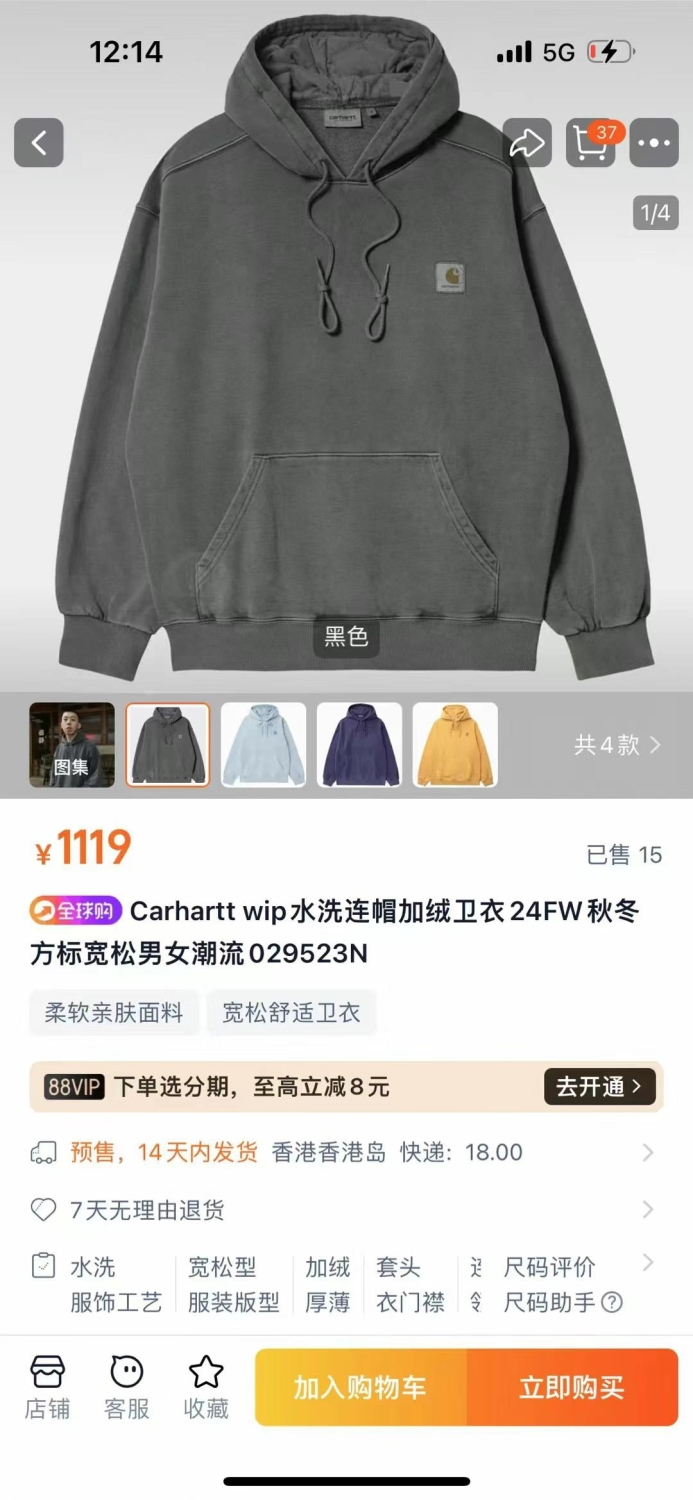Open the 预售 shipping details row
693x1500 pixels.
[x=346, y=1152]
